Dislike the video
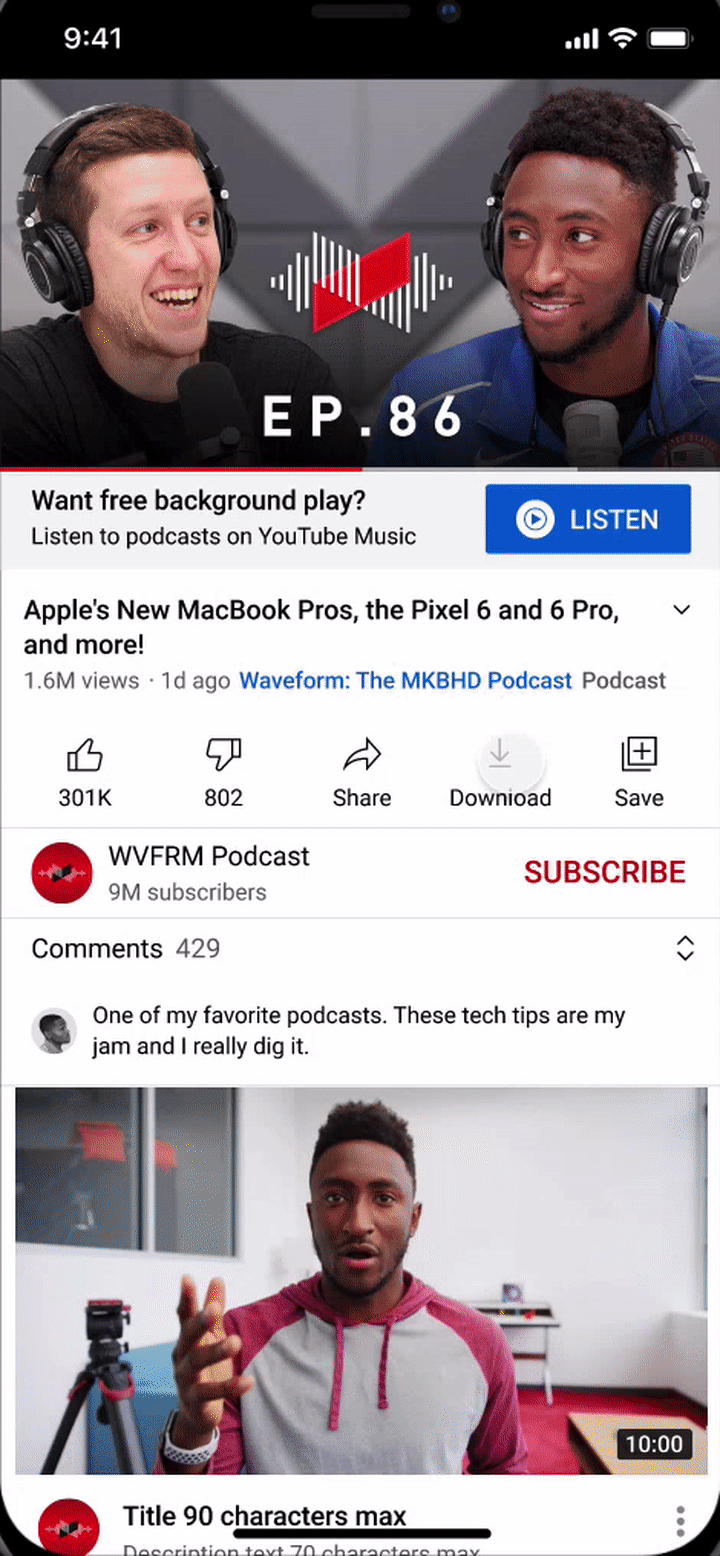Viewport: 720px width, 1556px height. [x=223, y=772]
